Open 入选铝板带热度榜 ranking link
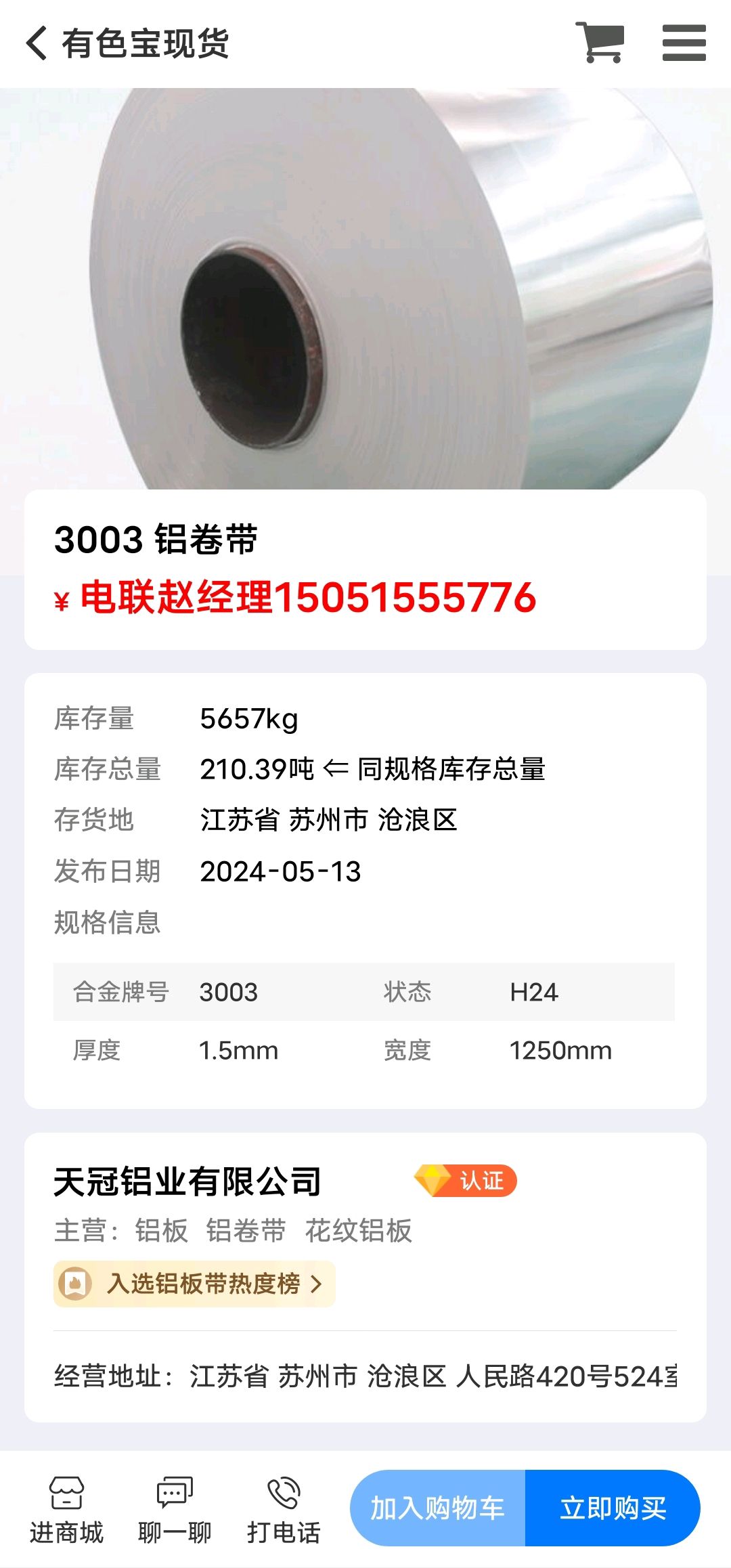The height and width of the screenshot is (1568, 731). click(x=194, y=1284)
